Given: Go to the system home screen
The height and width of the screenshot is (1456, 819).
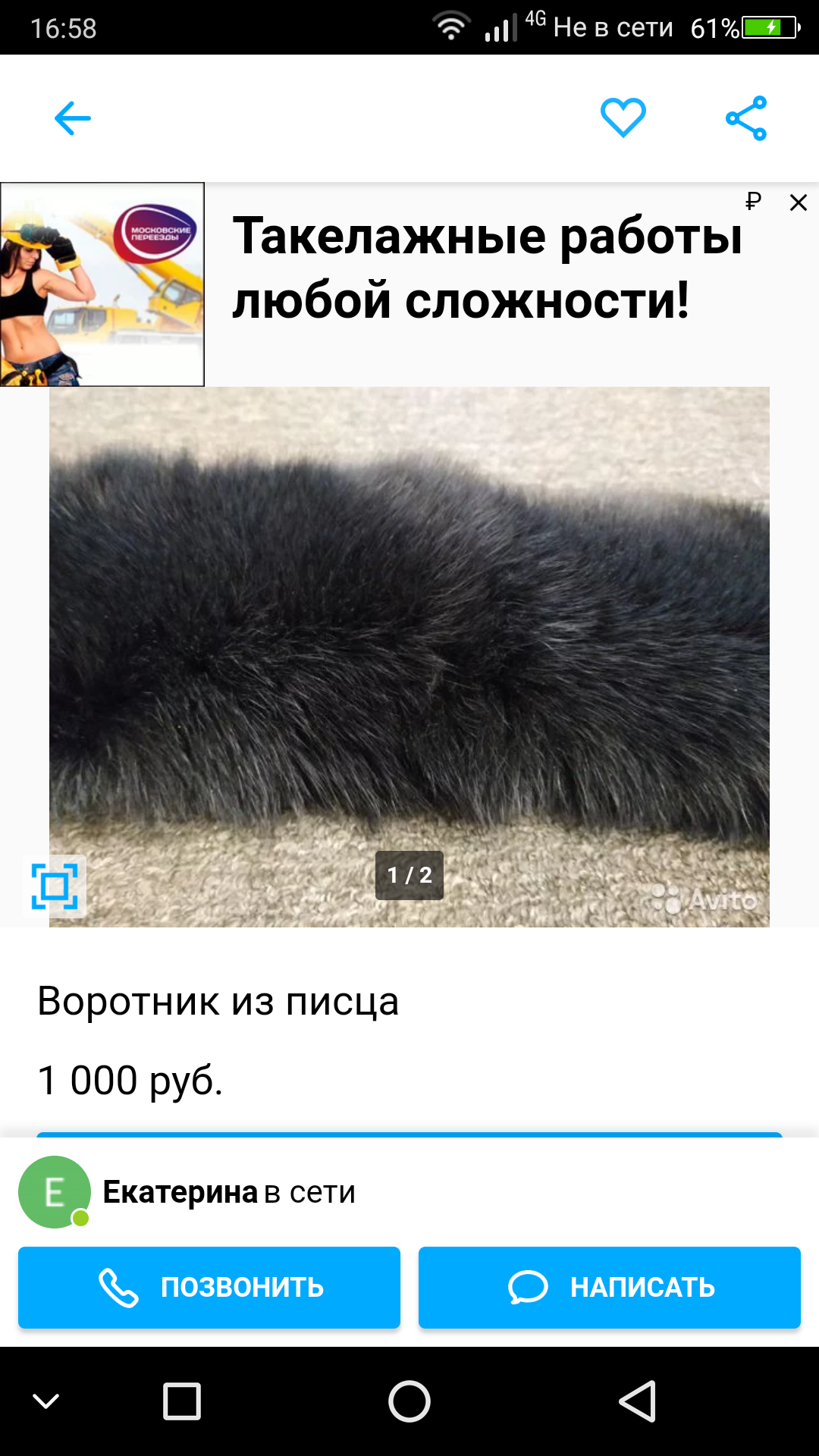Looking at the screenshot, I should tap(409, 1401).
